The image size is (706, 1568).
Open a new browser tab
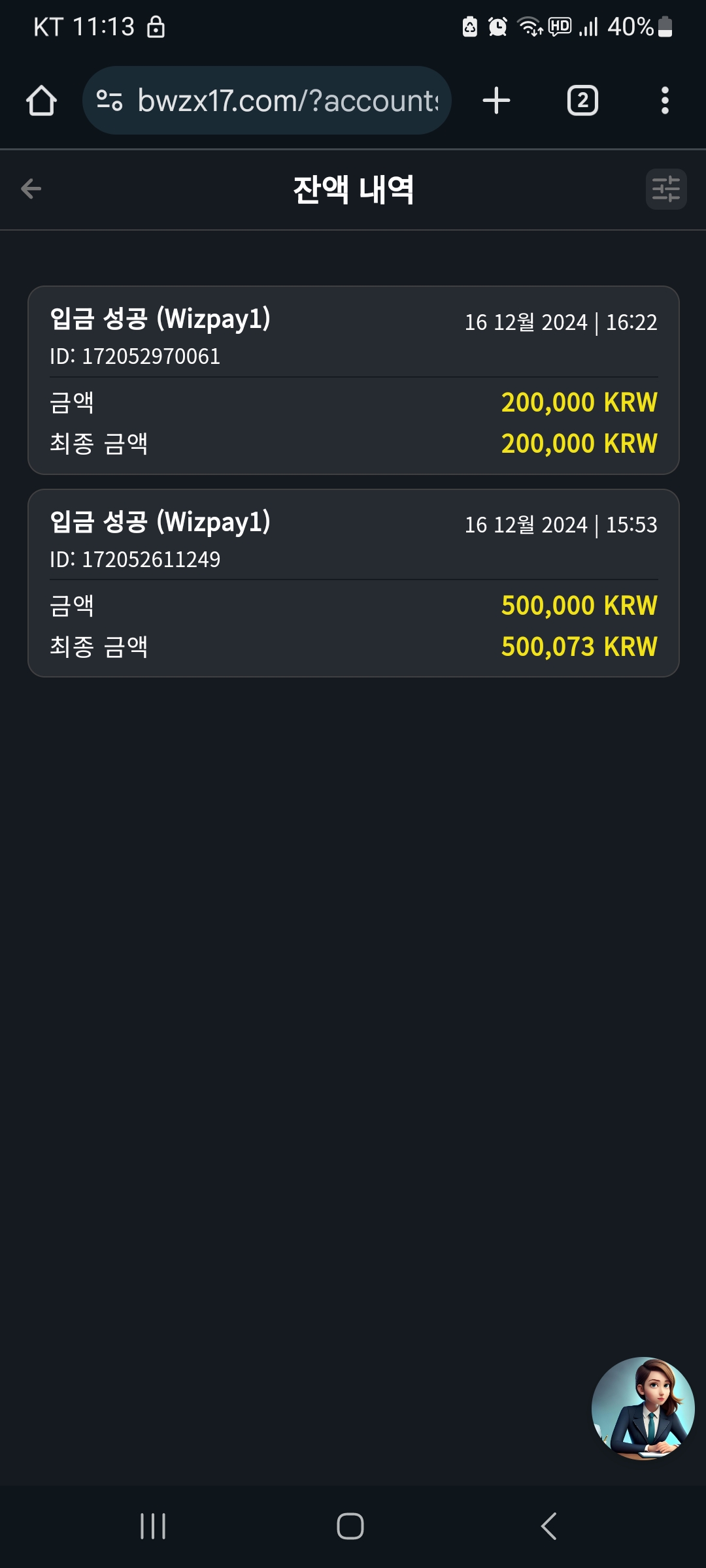pos(496,101)
